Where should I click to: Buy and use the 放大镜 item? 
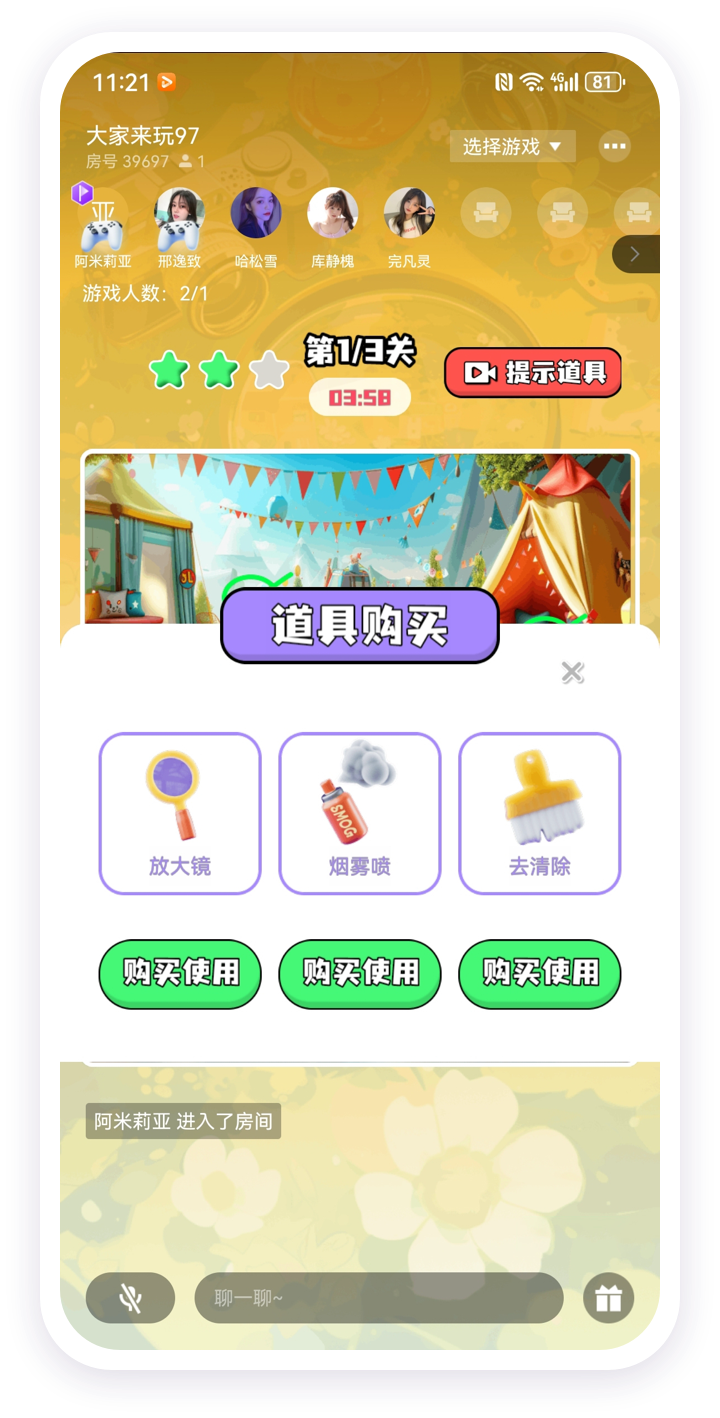pos(180,972)
